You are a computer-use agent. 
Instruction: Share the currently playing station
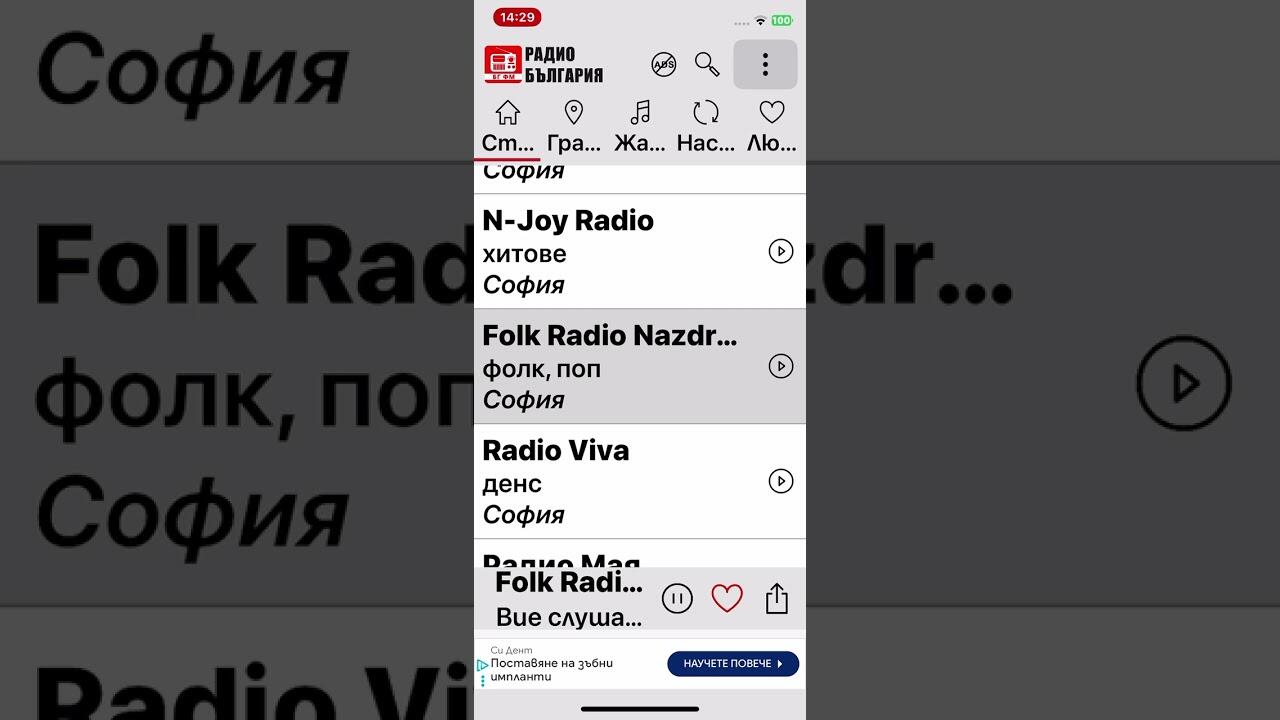777,599
